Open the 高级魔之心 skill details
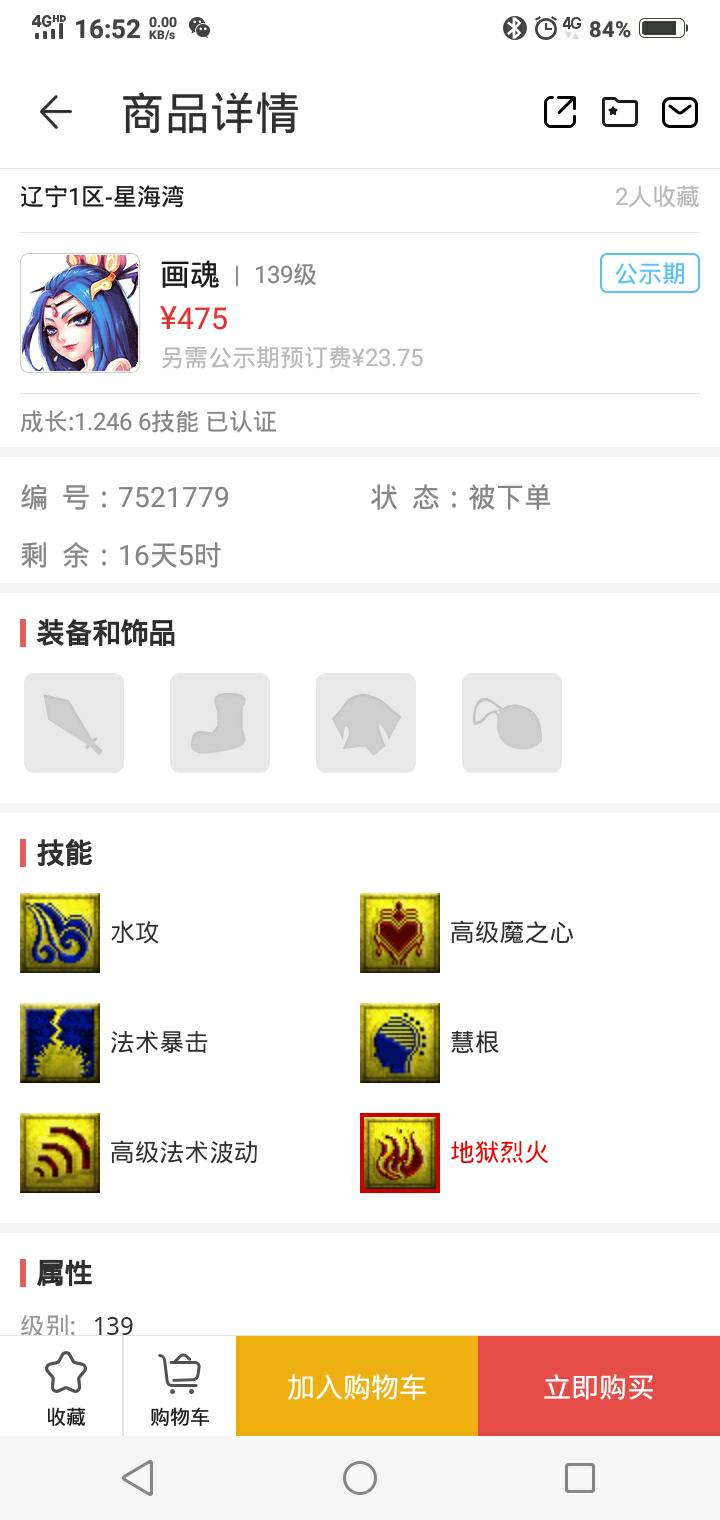 click(x=400, y=933)
